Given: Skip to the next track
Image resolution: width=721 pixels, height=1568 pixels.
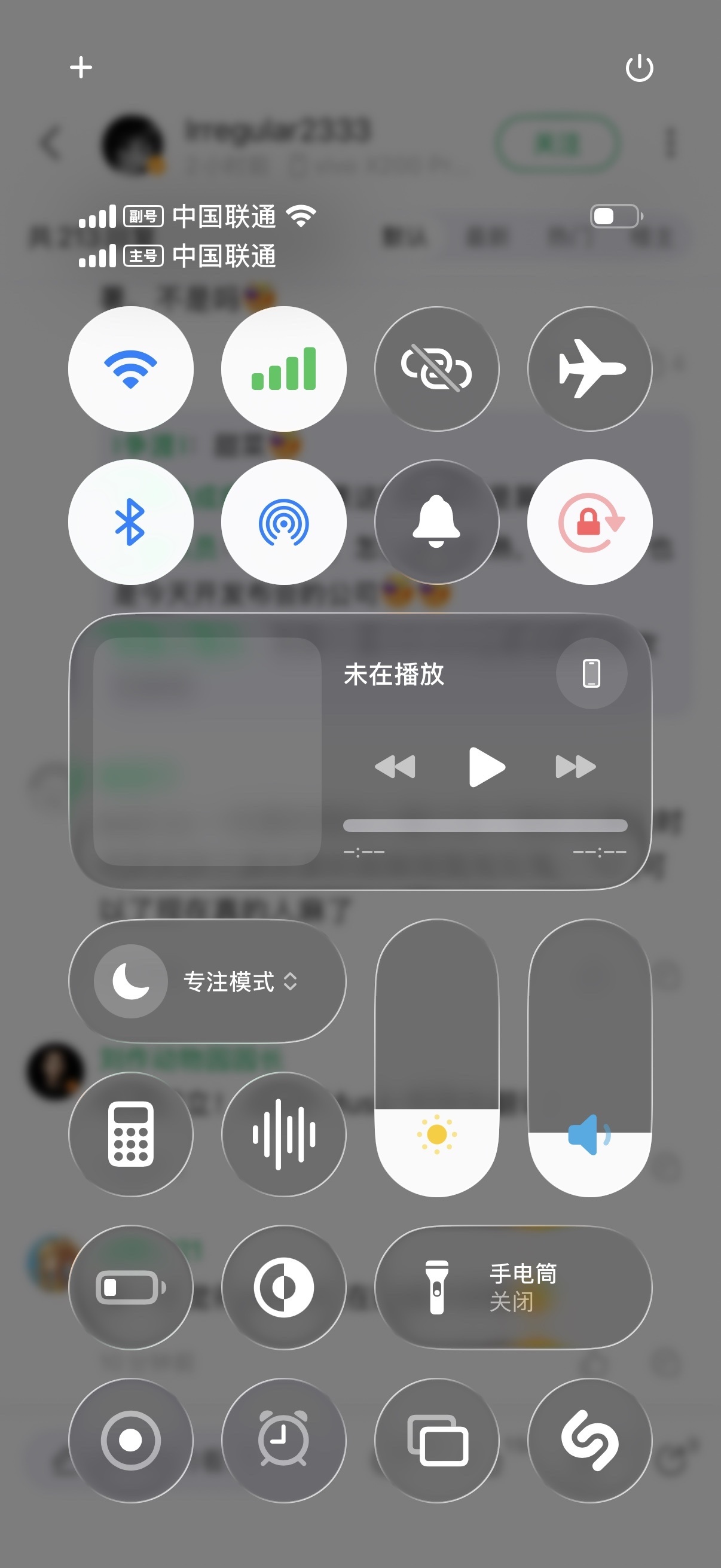Looking at the screenshot, I should (576, 767).
